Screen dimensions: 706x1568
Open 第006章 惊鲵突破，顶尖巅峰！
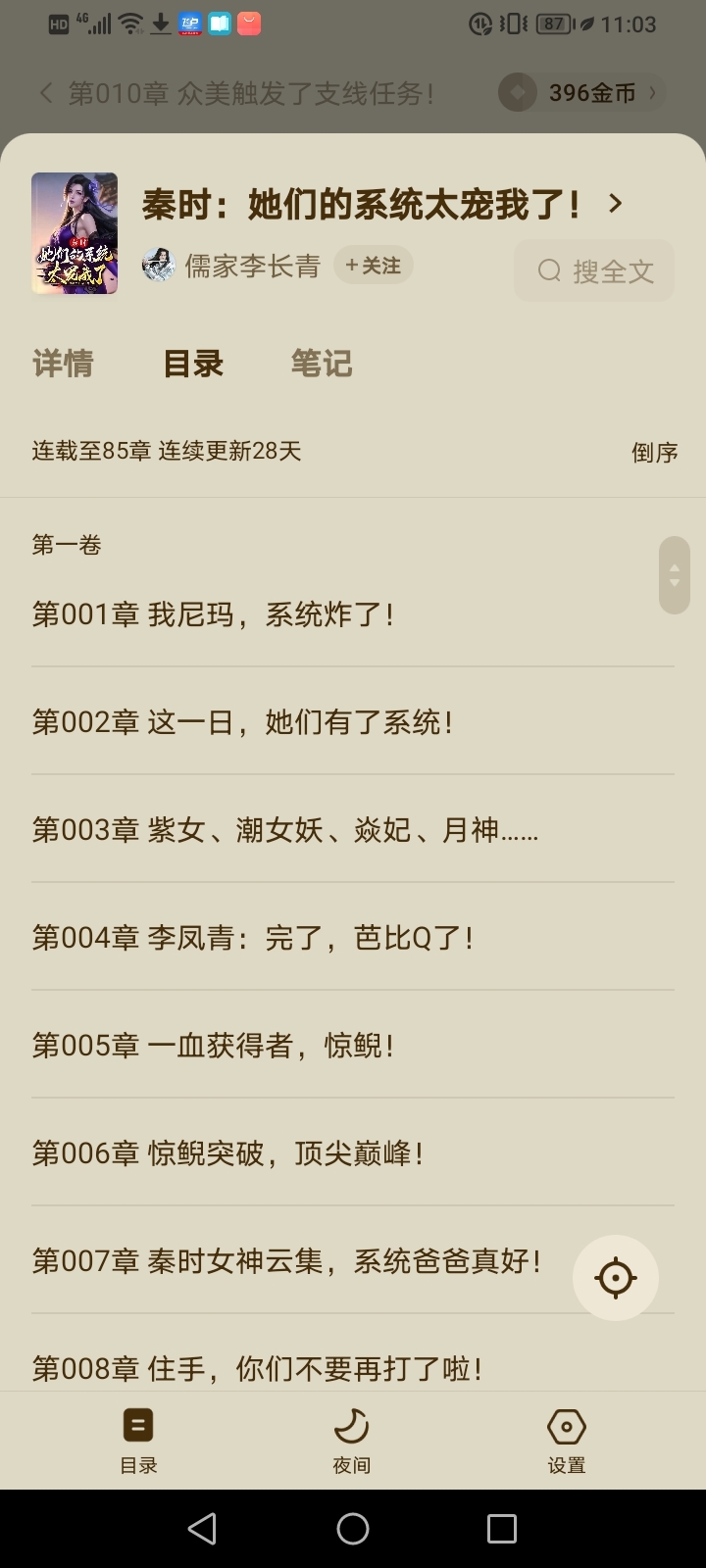point(228,1153)
